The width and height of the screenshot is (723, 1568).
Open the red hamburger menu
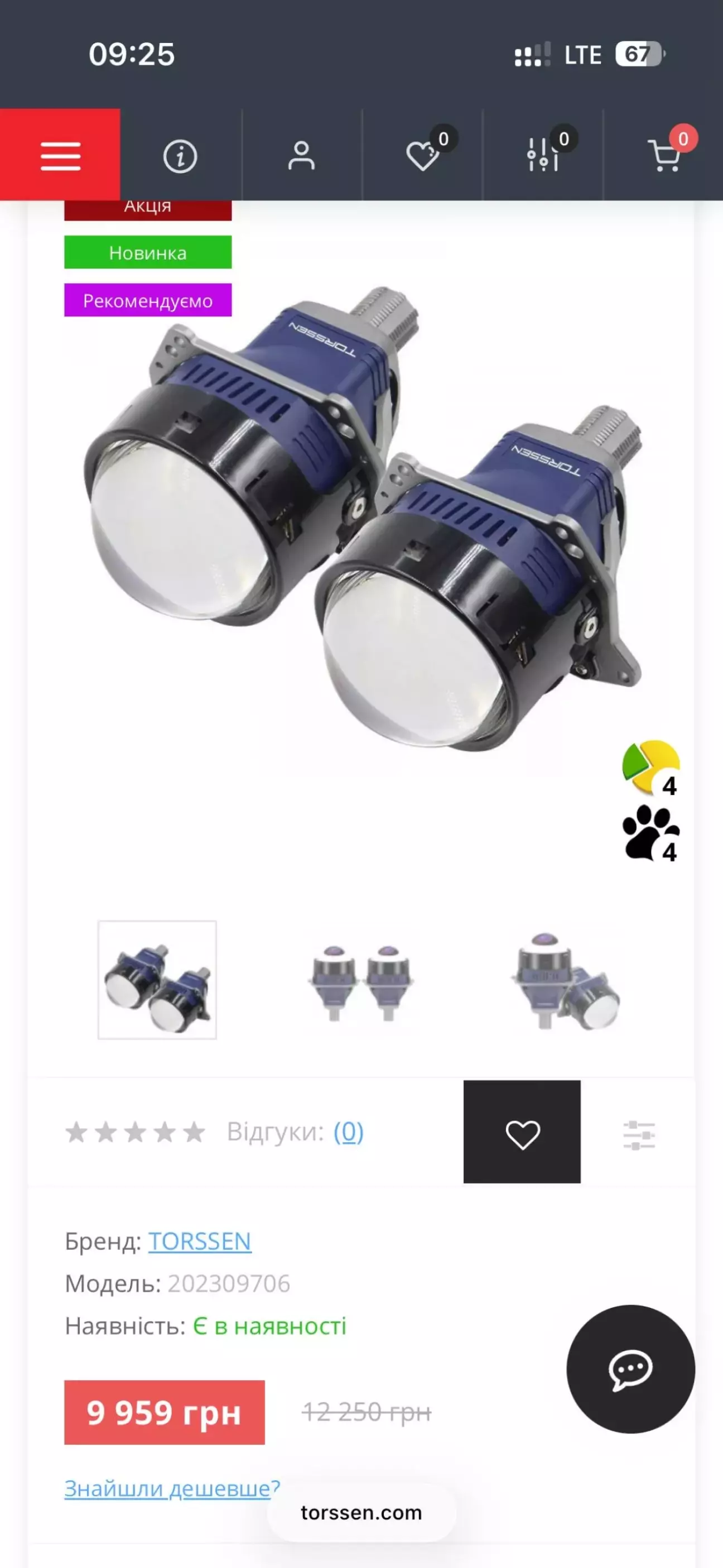coord(60,156)
